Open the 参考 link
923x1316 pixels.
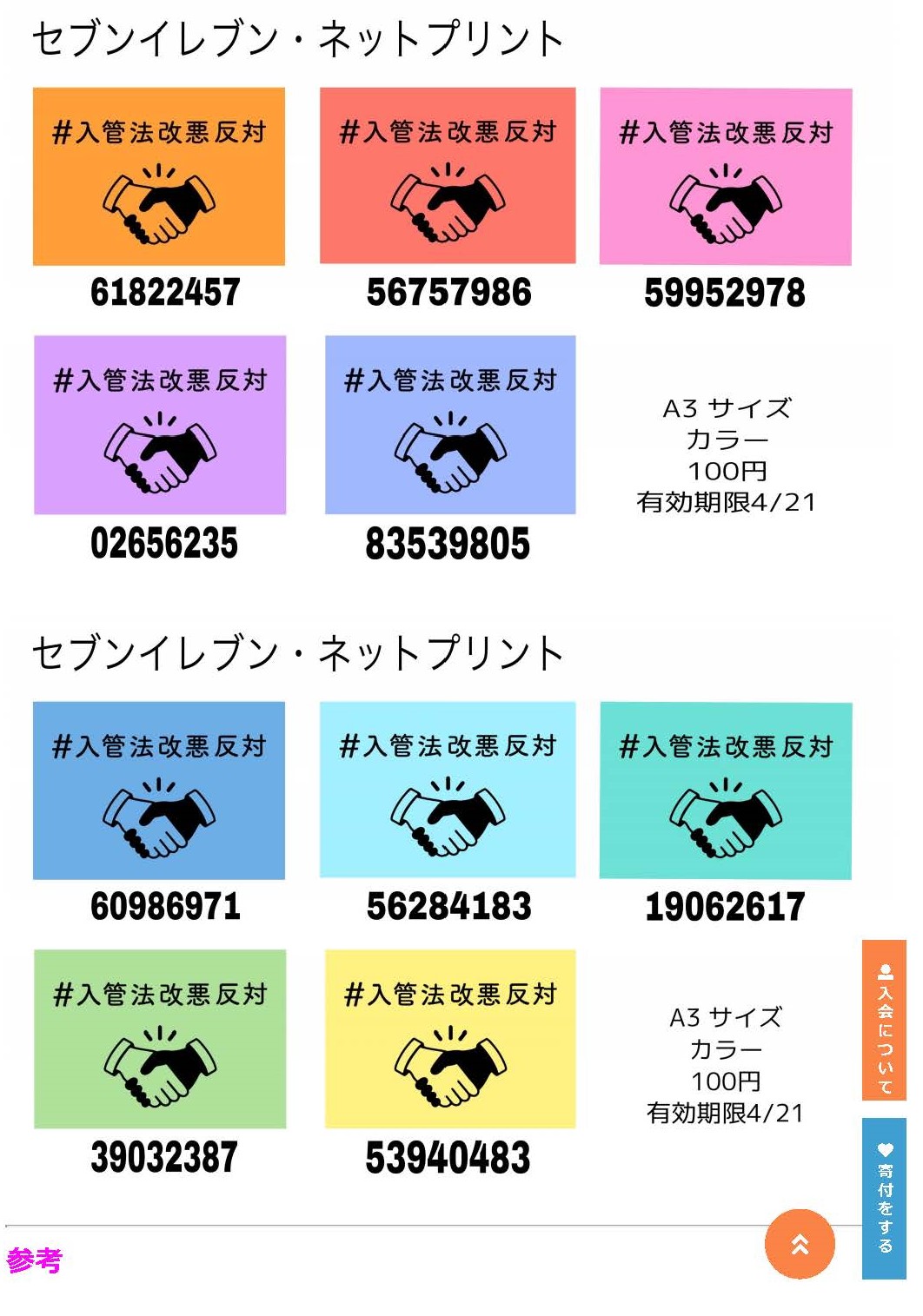click(x=35, y=1260)
